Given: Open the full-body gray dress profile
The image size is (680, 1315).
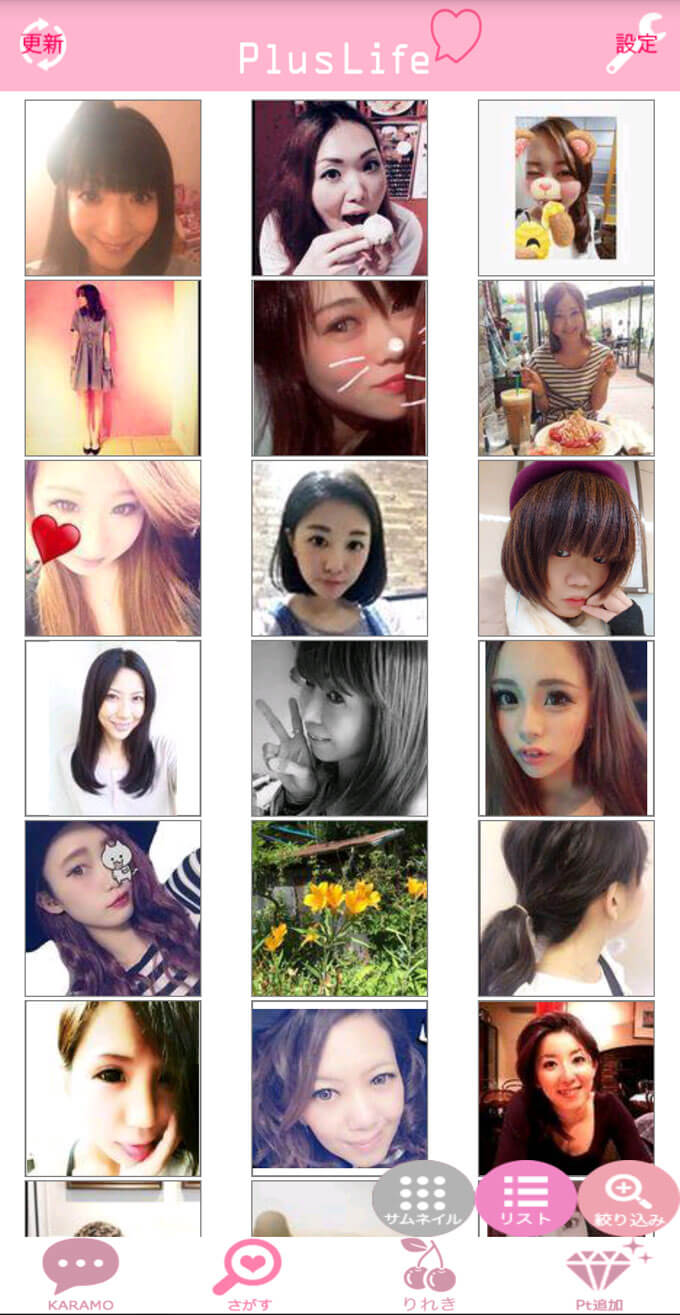Looking at the screenshot, I should tap(113, 368).
